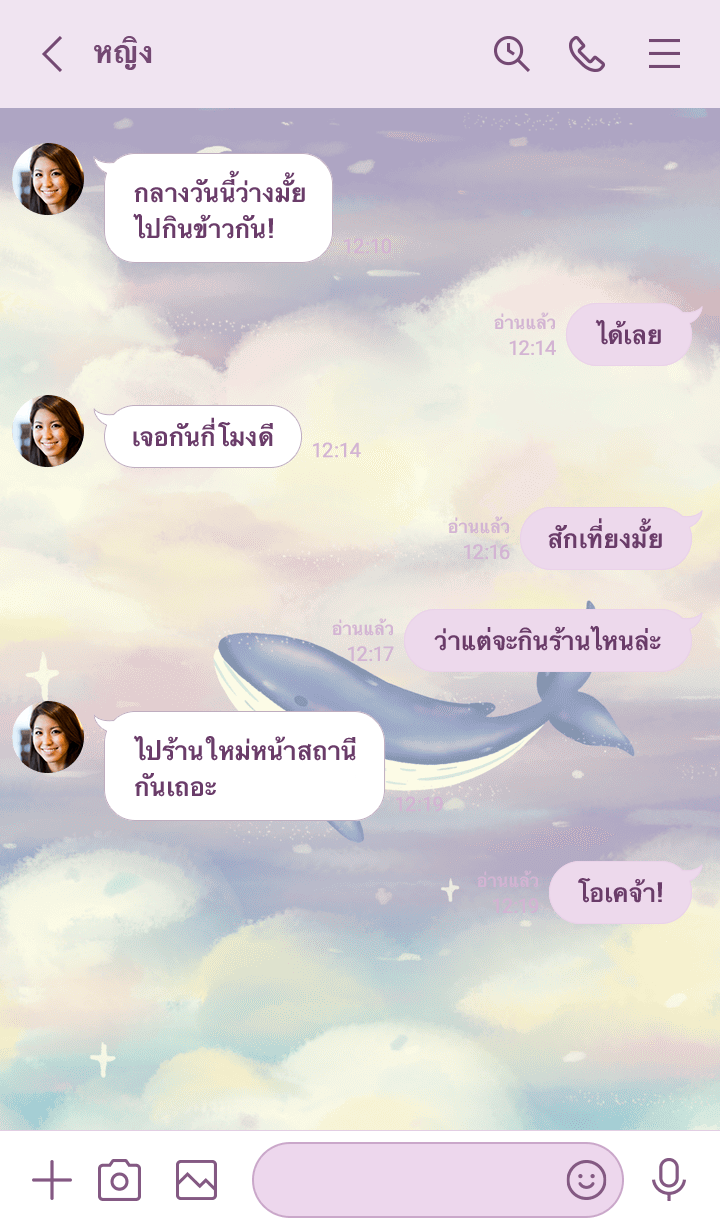Viewport: 720px width, 1232px height.
Task: Start a voice call with หญิง
Action: (587, 54)
